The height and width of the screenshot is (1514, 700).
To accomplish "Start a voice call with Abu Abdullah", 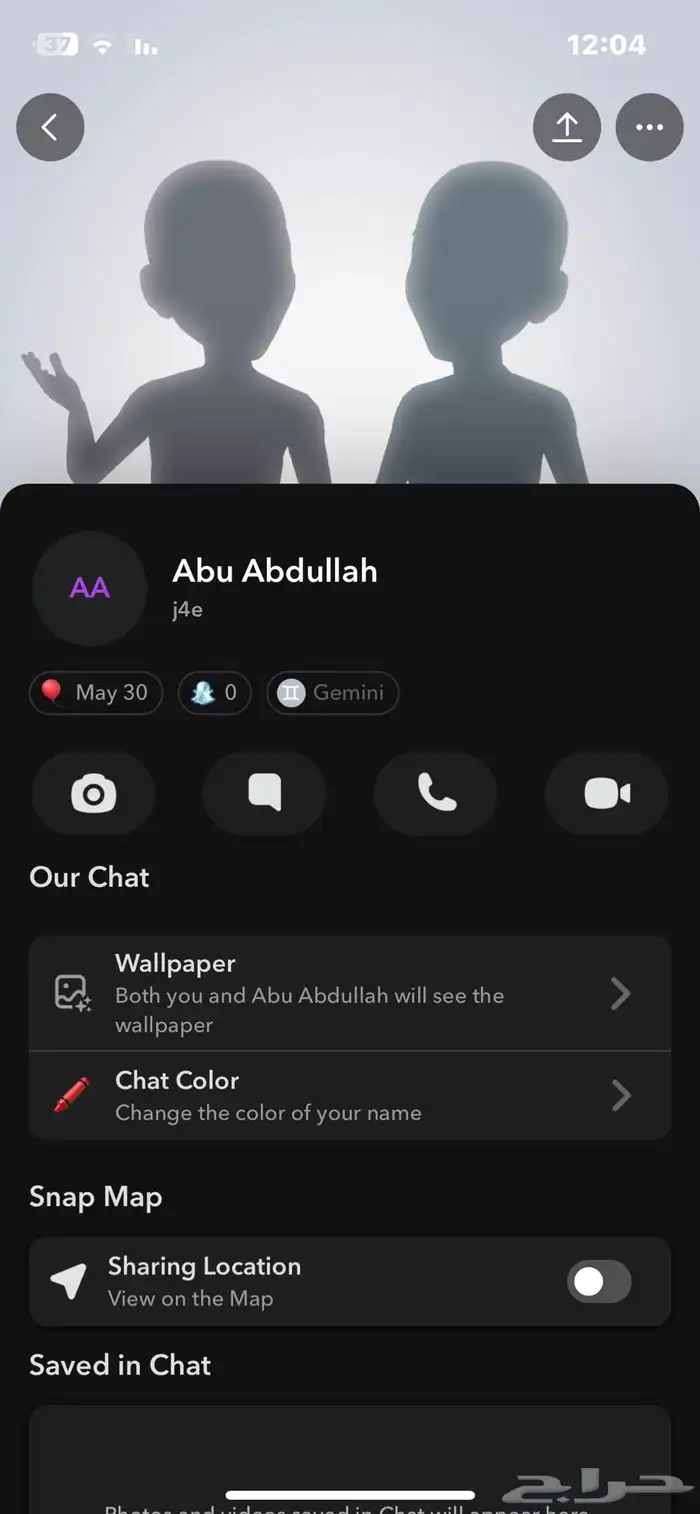I will [435, 794].
